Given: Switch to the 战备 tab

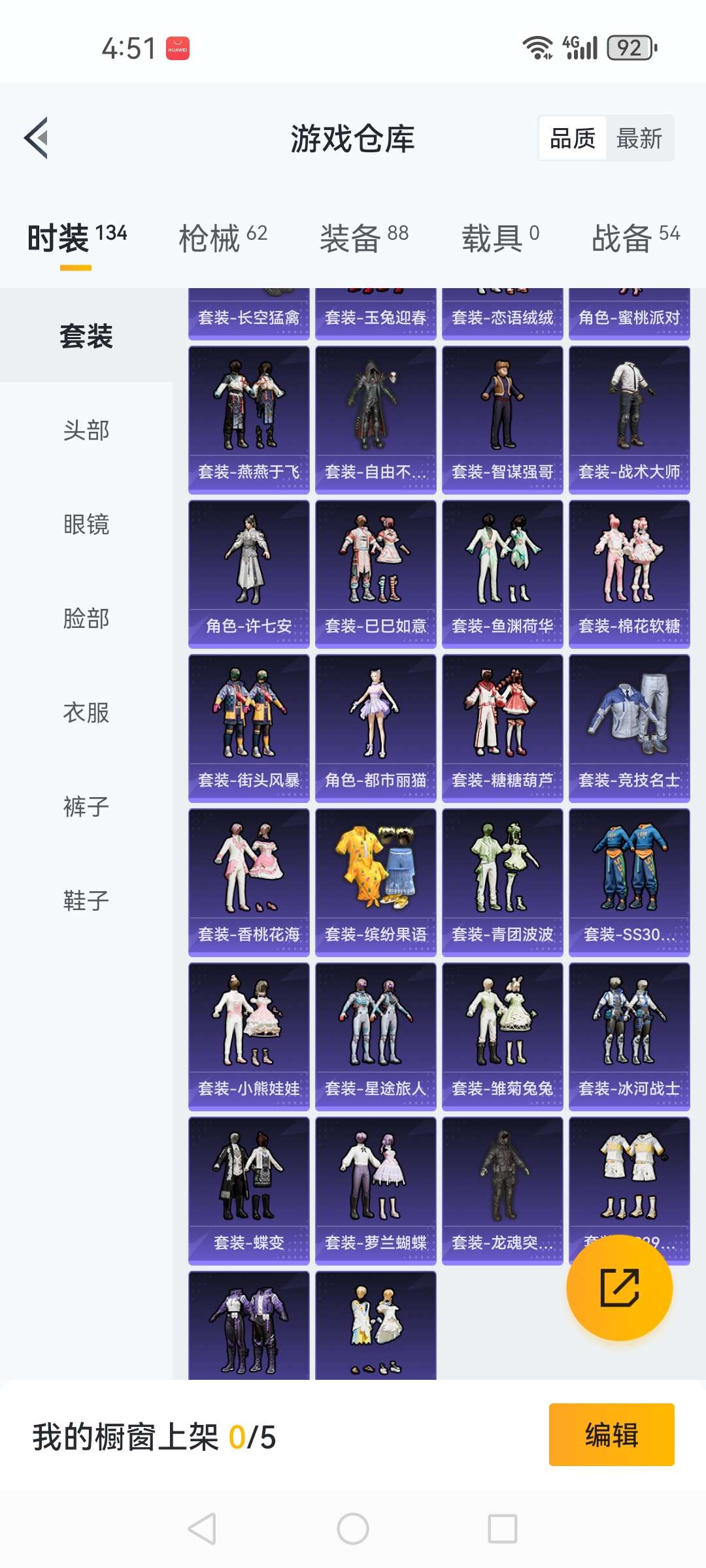Looking at the screenshot, I should 635,238.
